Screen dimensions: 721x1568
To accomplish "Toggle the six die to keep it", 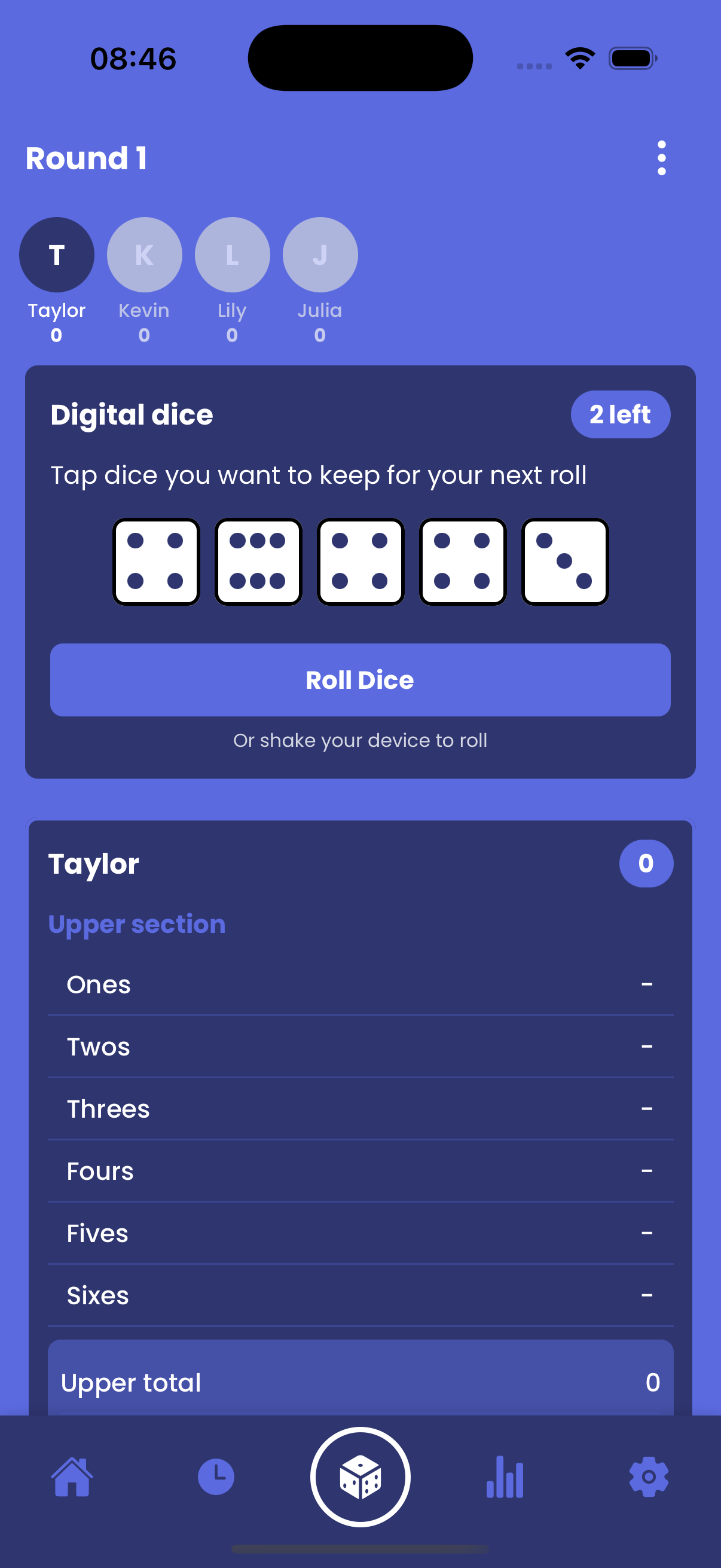I will [259, 561].
